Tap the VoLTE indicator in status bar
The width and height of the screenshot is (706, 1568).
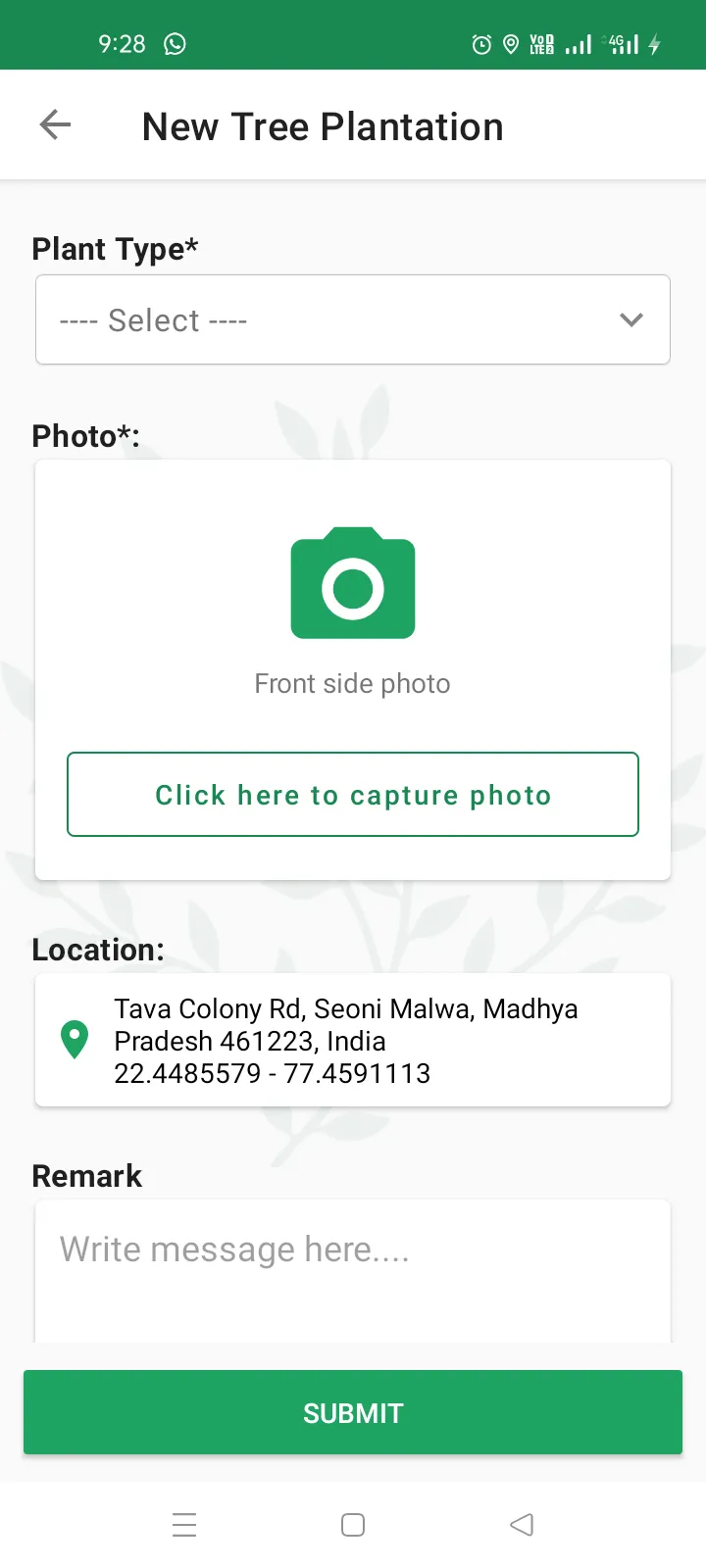coord(540,44)
